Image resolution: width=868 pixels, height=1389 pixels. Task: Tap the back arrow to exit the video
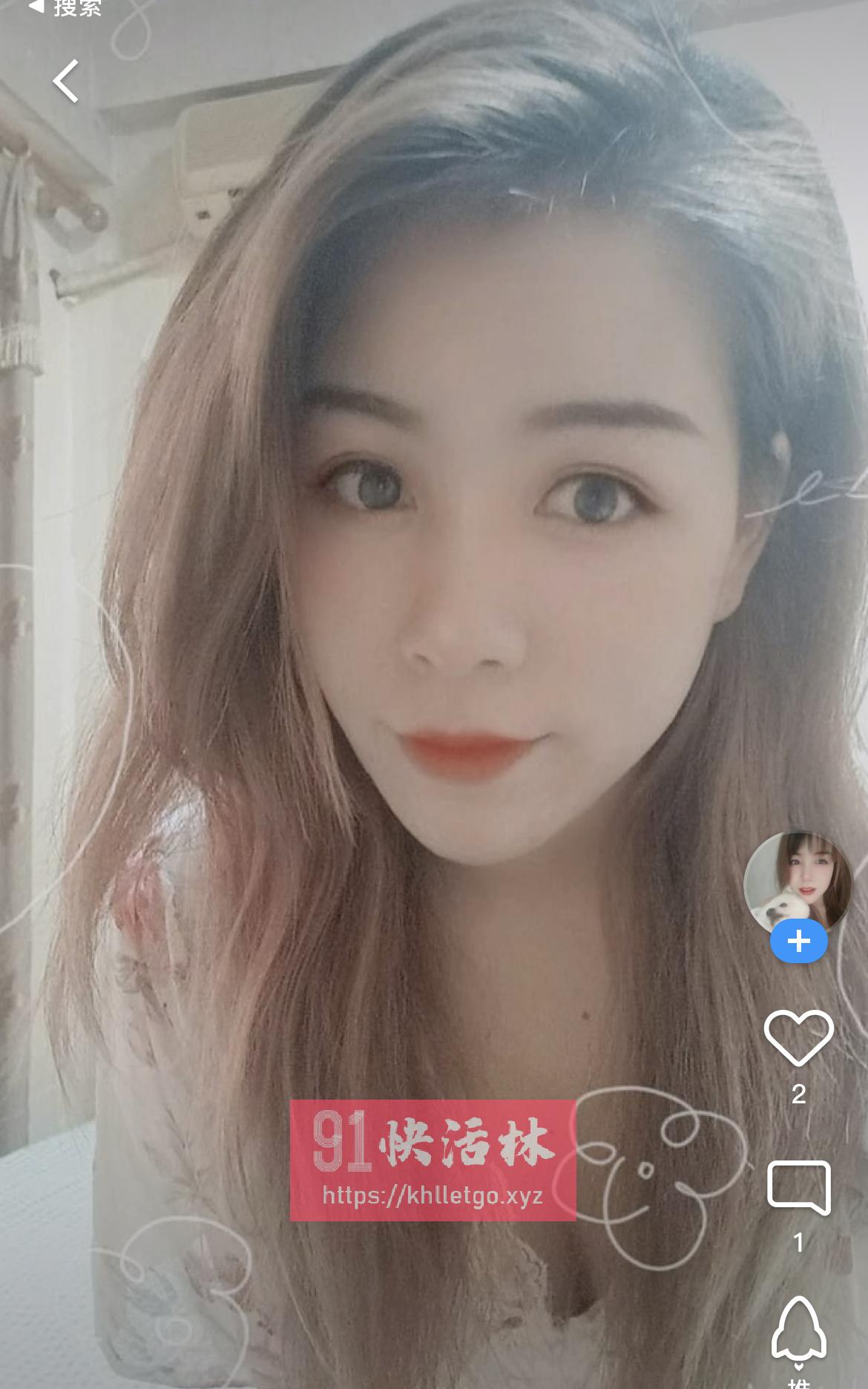tap(65, 80)
